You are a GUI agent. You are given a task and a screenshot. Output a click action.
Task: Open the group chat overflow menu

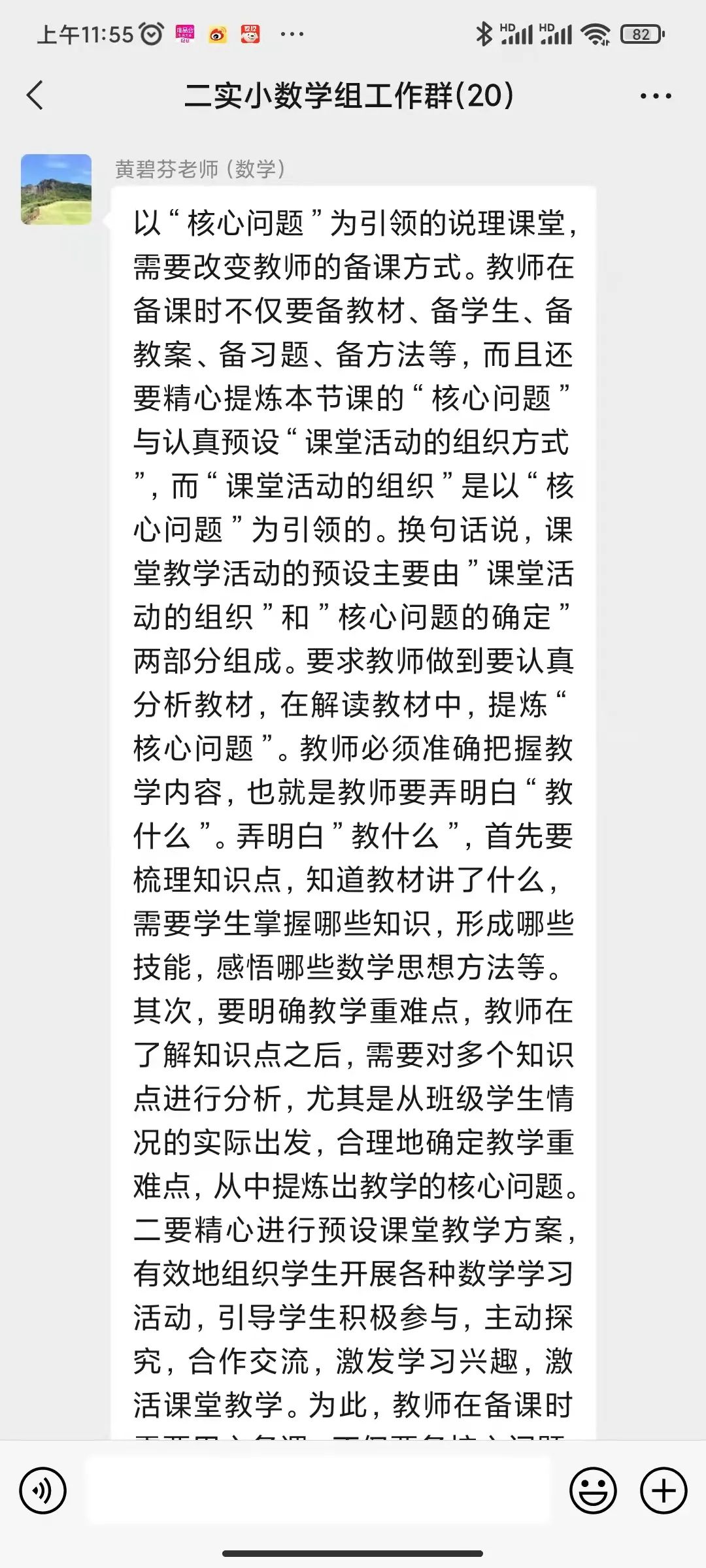(x=656, y=96)
